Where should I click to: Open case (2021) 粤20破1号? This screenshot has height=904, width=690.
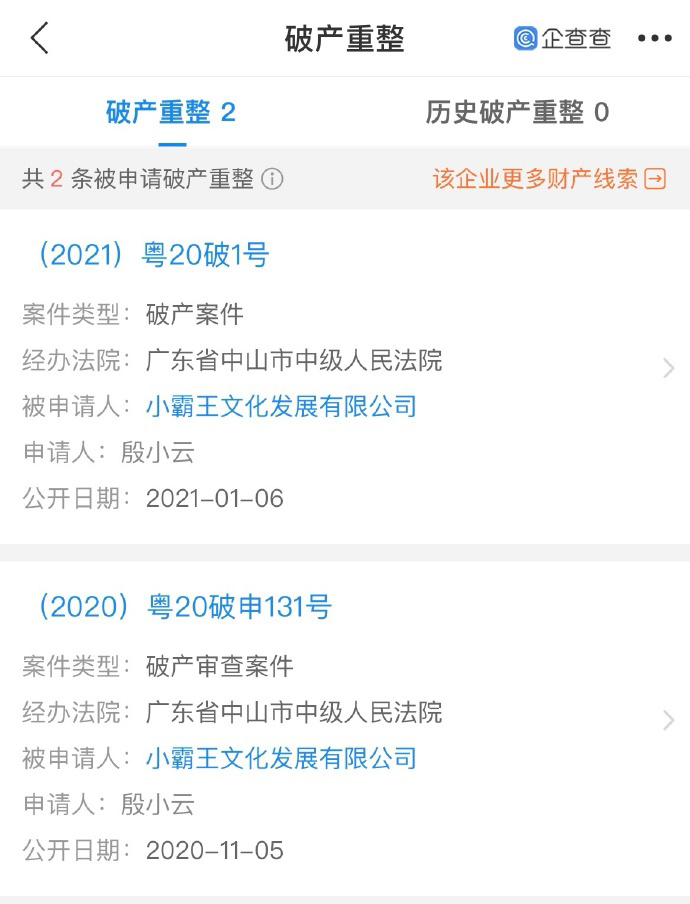coord(152,255)
